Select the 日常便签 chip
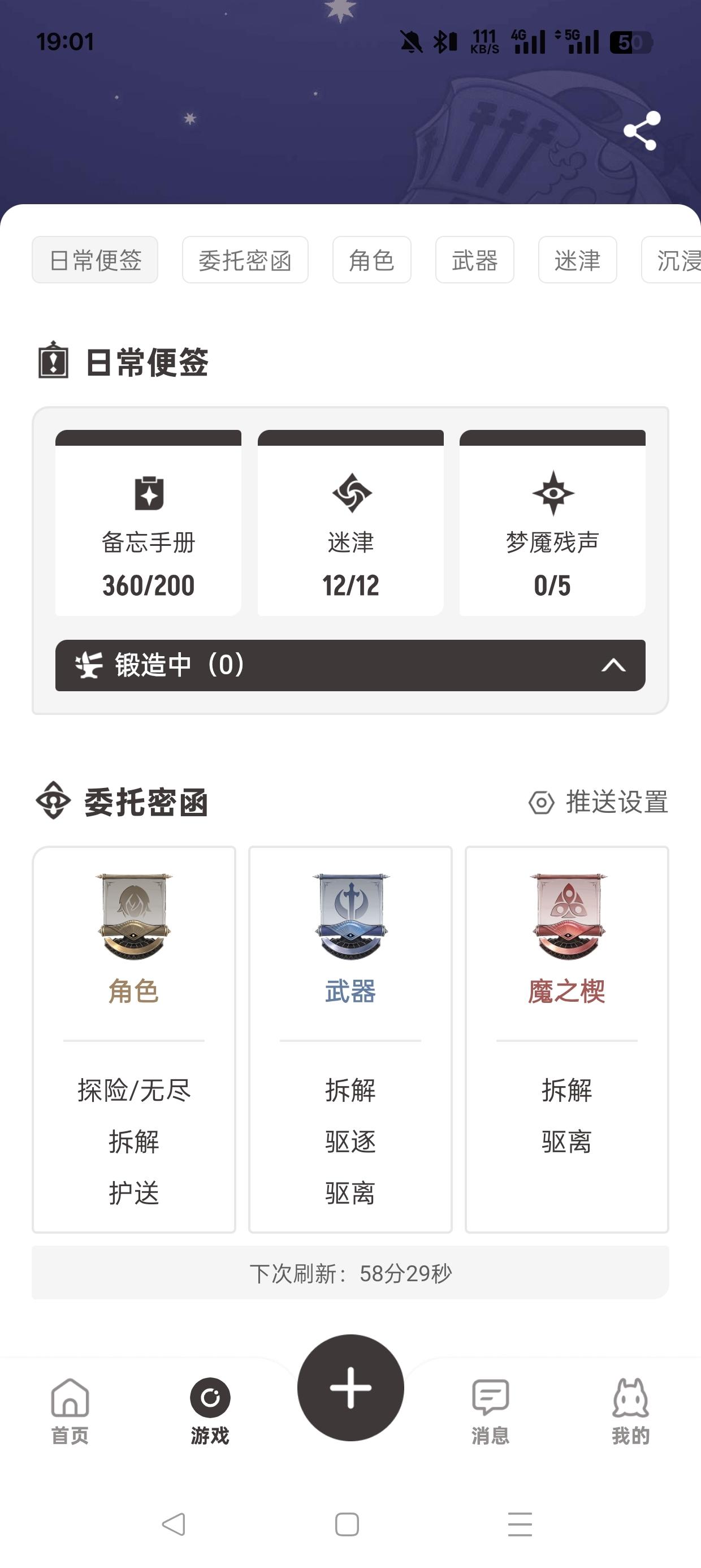Image resolution: width=701 pixels, height=1568 pixels. tap(95, 261)
